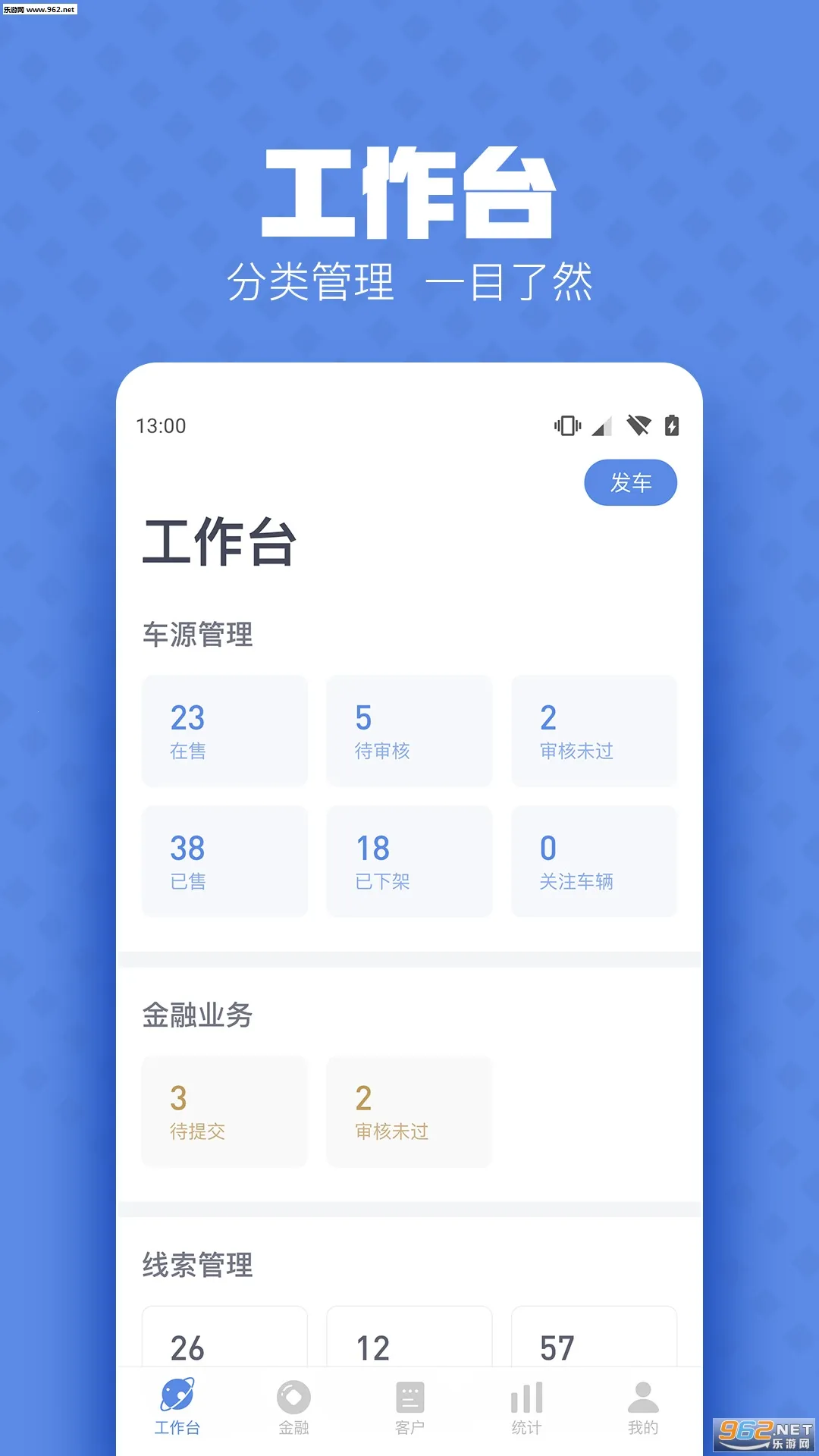The image size is (819, 1456).
Task: View the 待审核 pending review card
Action: click(409, 730)
